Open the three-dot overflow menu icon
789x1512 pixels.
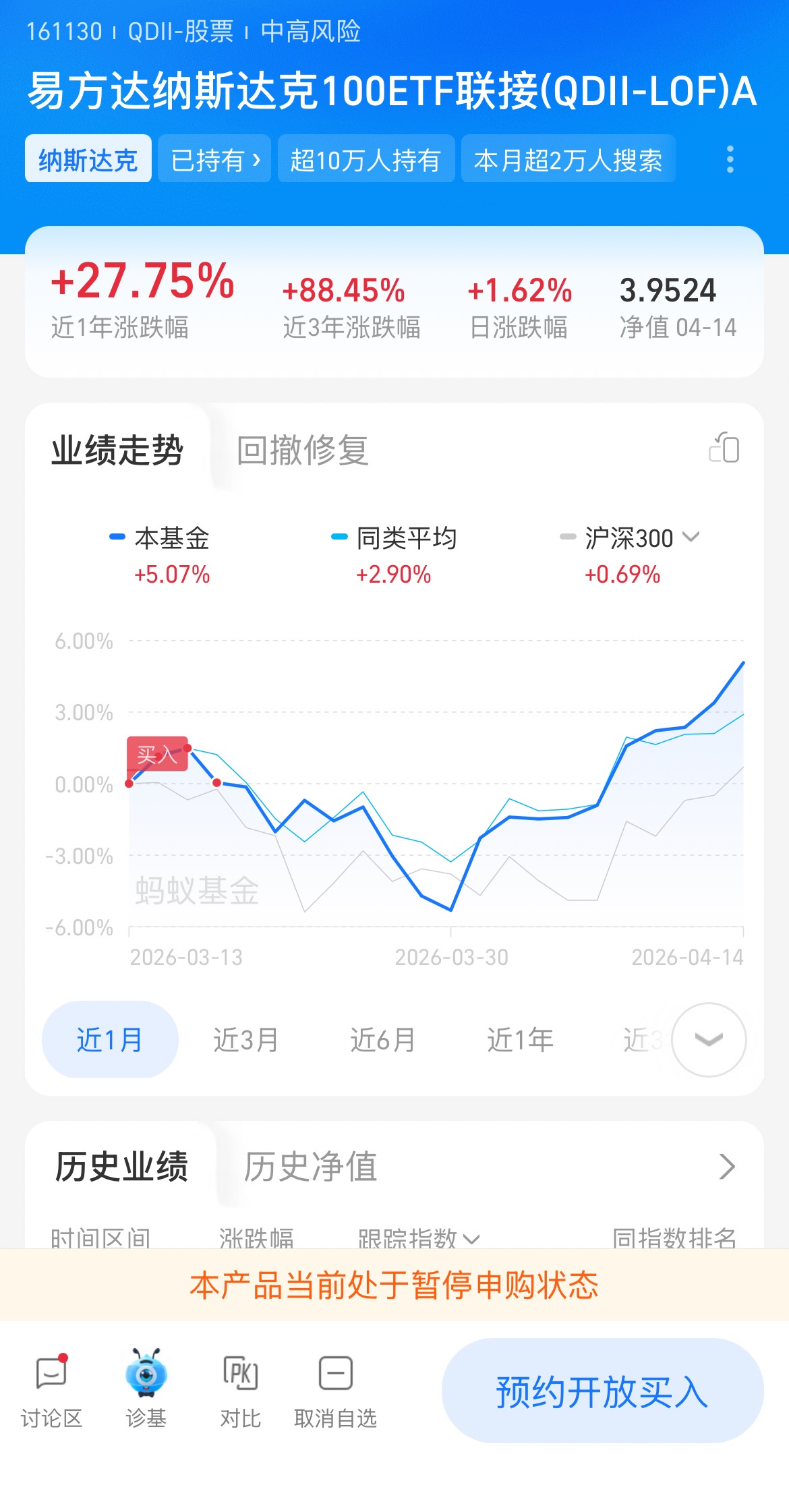(729, 159)
